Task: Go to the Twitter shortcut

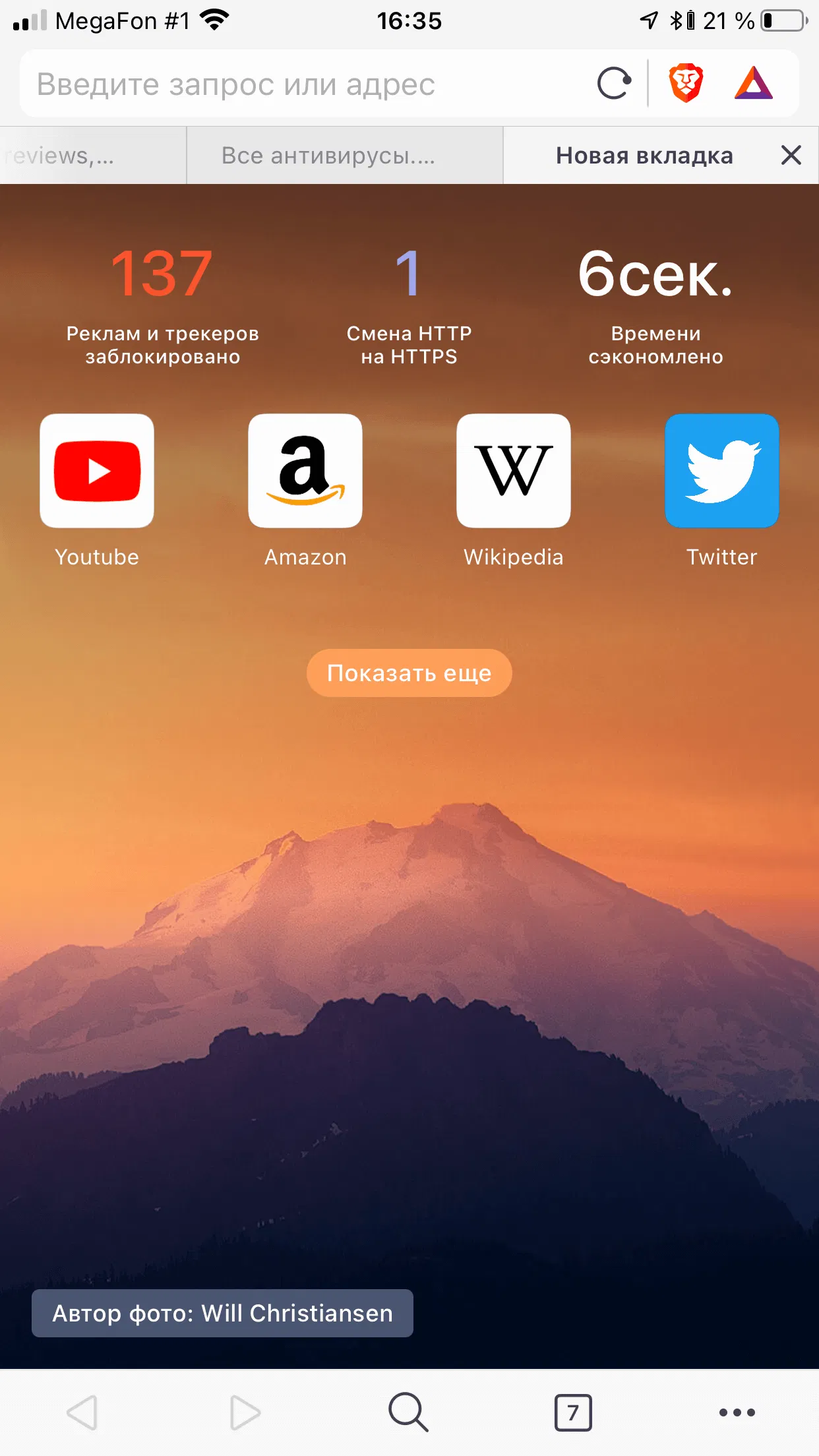Action: coord(722,471)
